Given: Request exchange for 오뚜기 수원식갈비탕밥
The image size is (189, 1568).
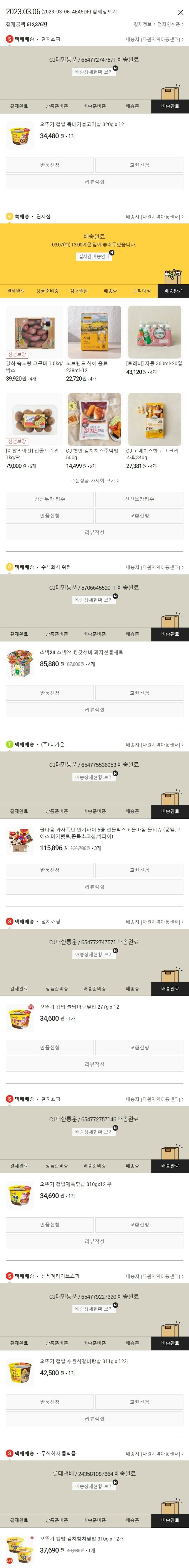Looking at the screenshot, I should point(139,1402).
